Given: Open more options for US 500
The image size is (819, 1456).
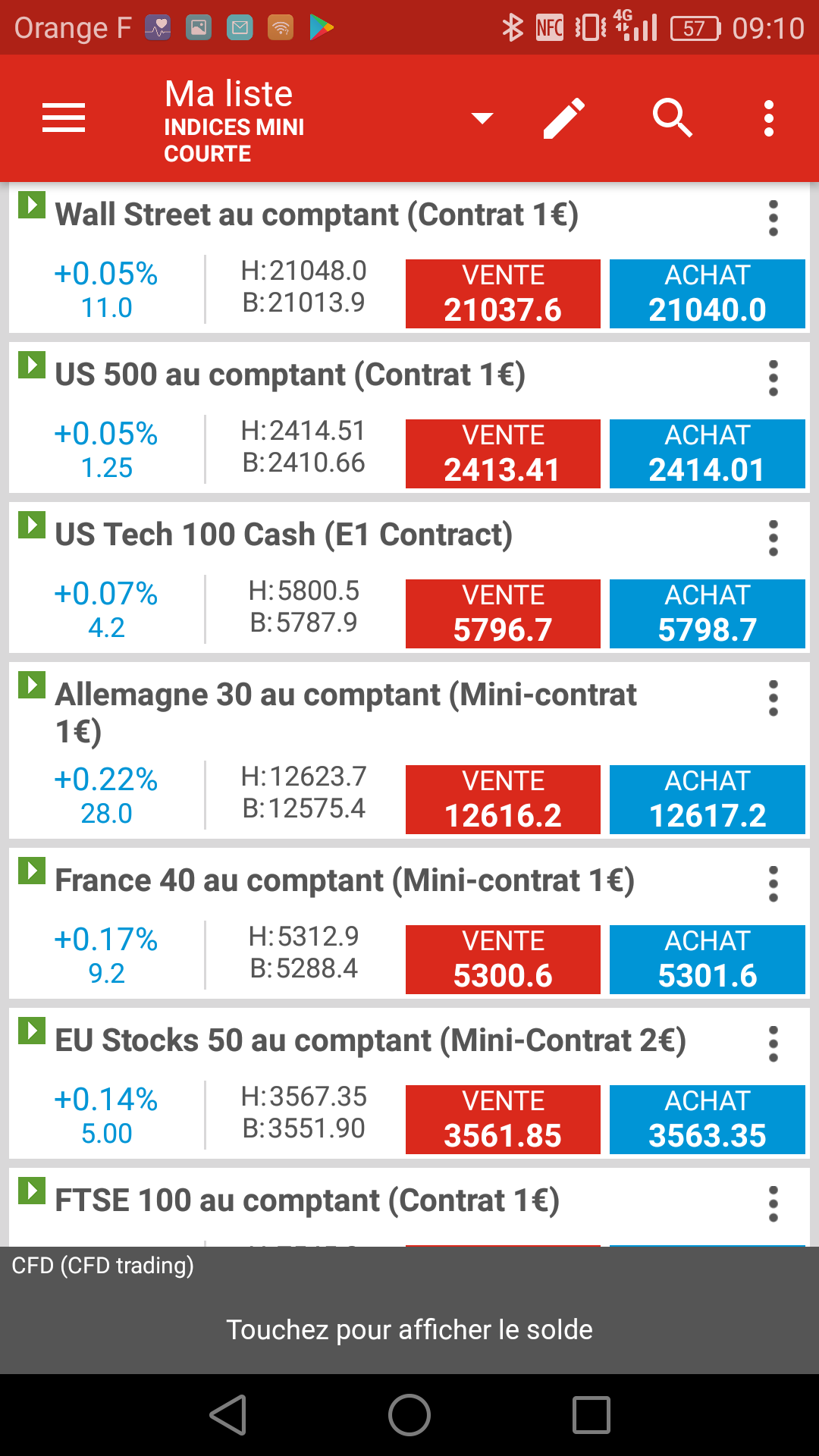Looking at the screenshot, I should click(x=773, y=378).
